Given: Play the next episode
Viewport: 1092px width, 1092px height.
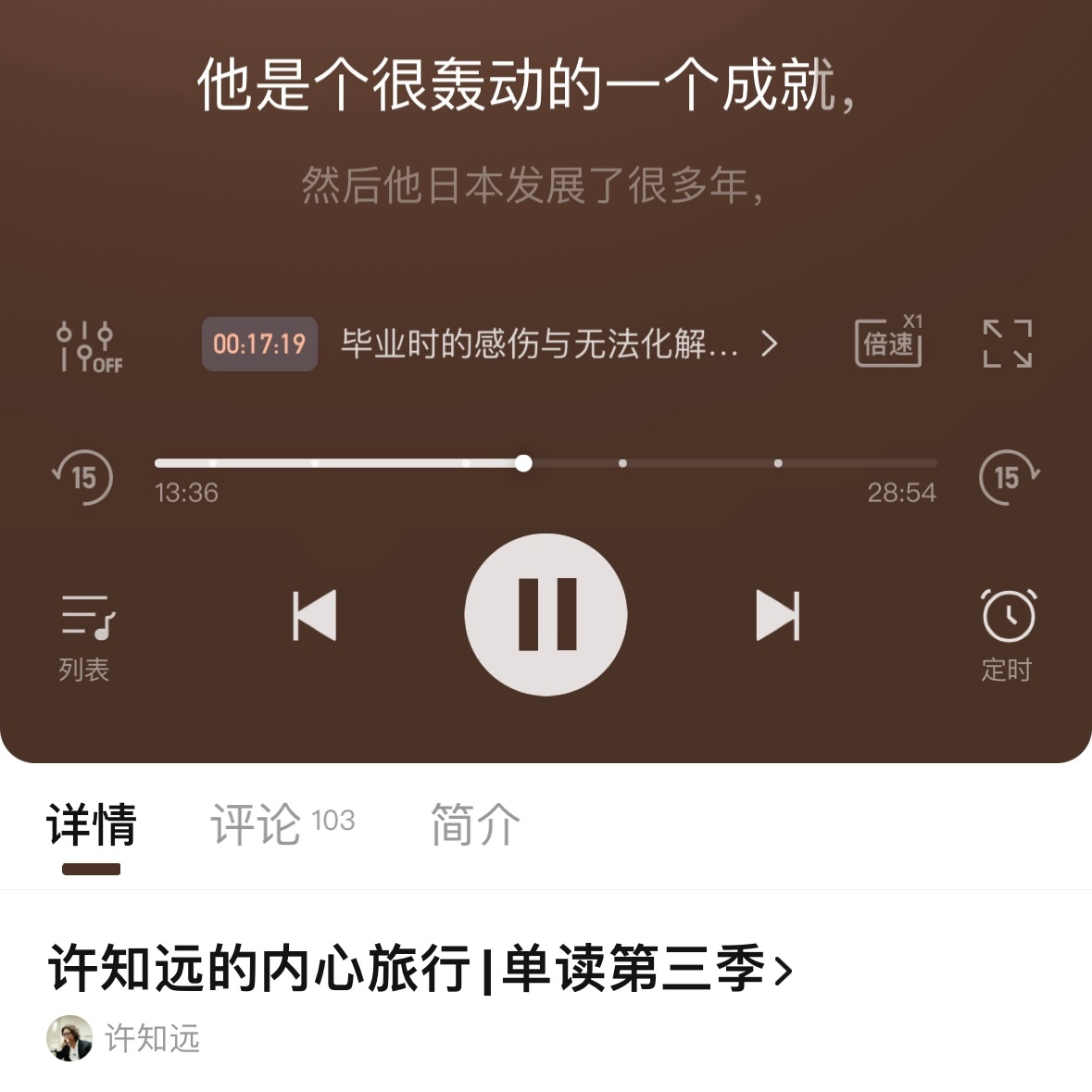Looking at the screenshot, I should point(777,615).
